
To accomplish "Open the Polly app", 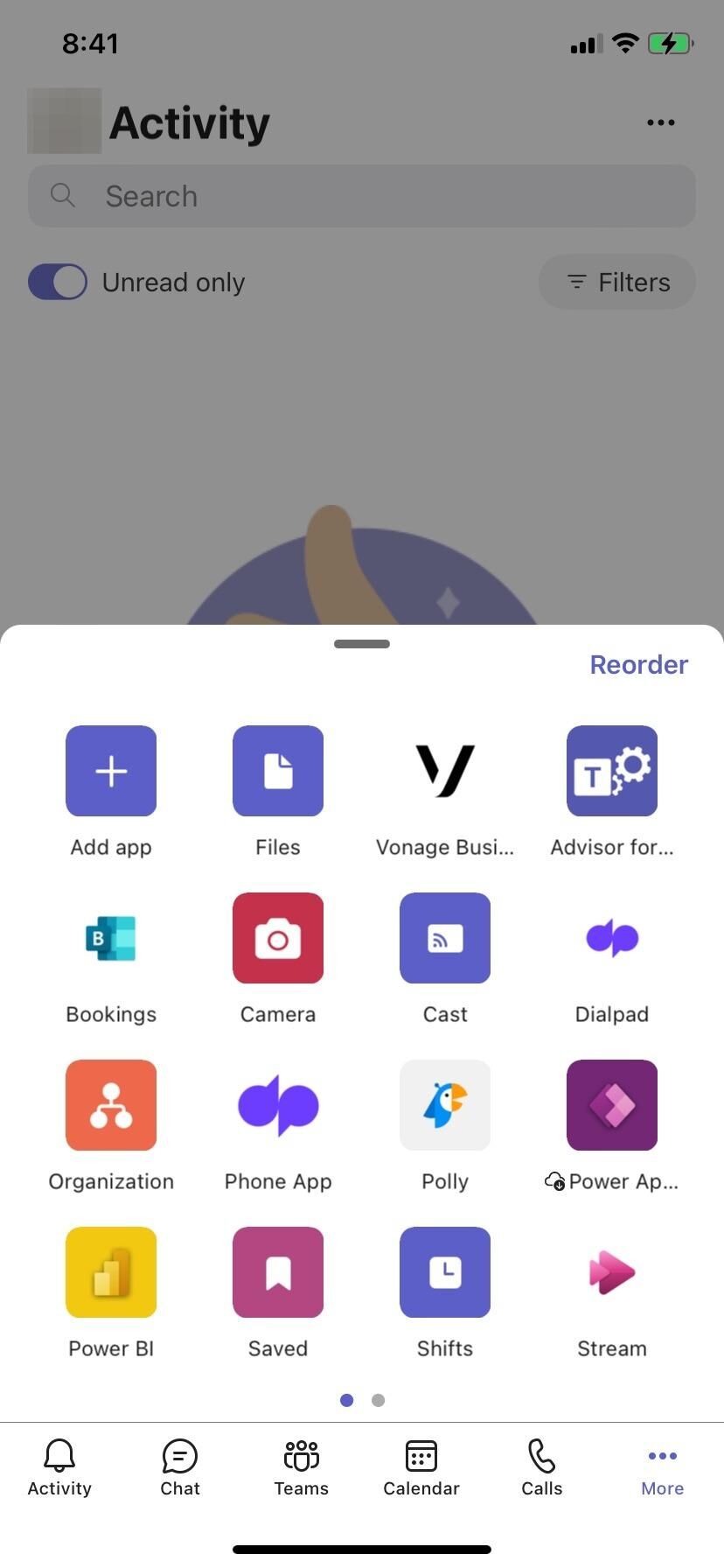I will pyautogui.click(x=445, y=1105).
